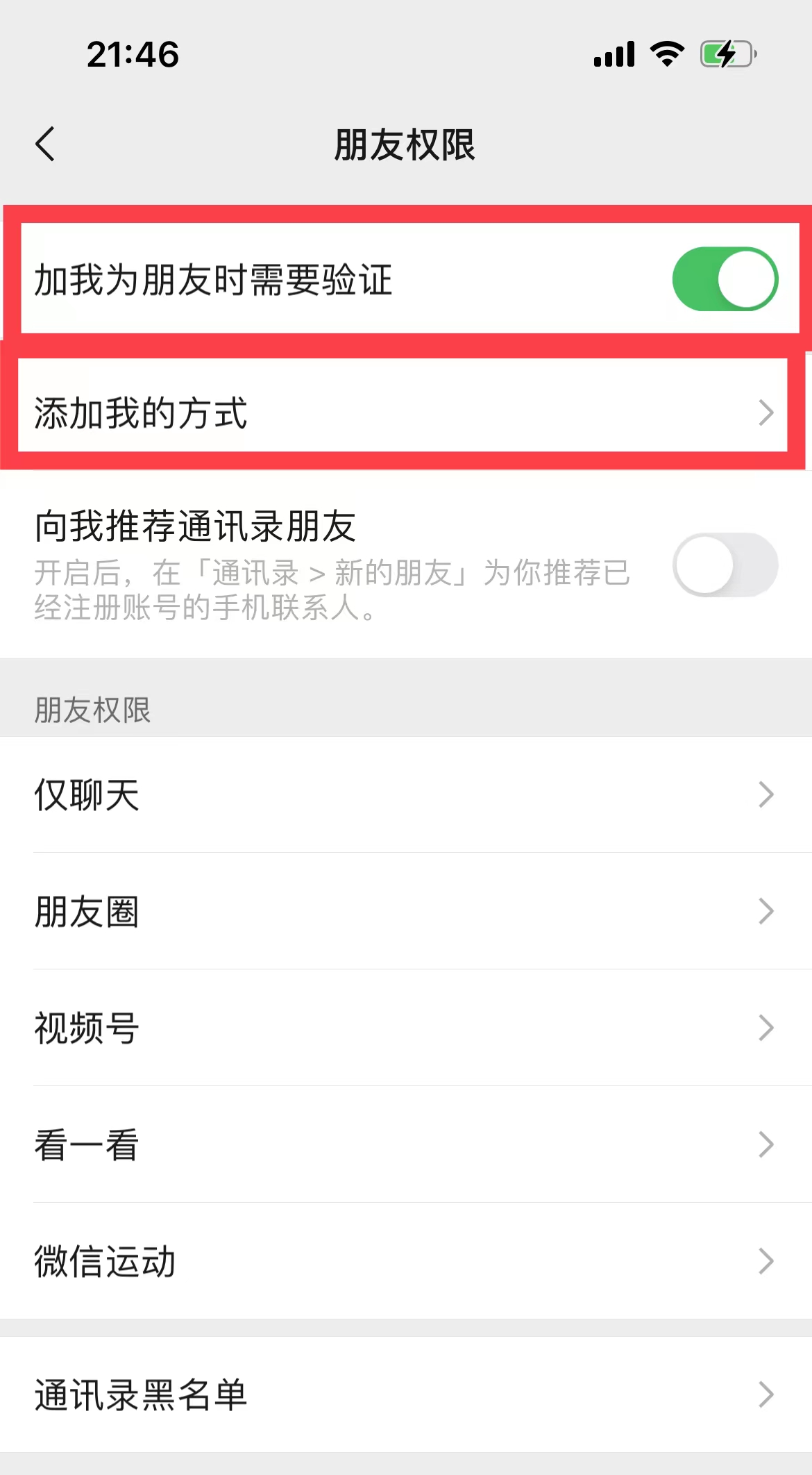Screen dimensions: 812x1475
Task: Expand 朋友圈 permission settings
Action: click(406, 911)
